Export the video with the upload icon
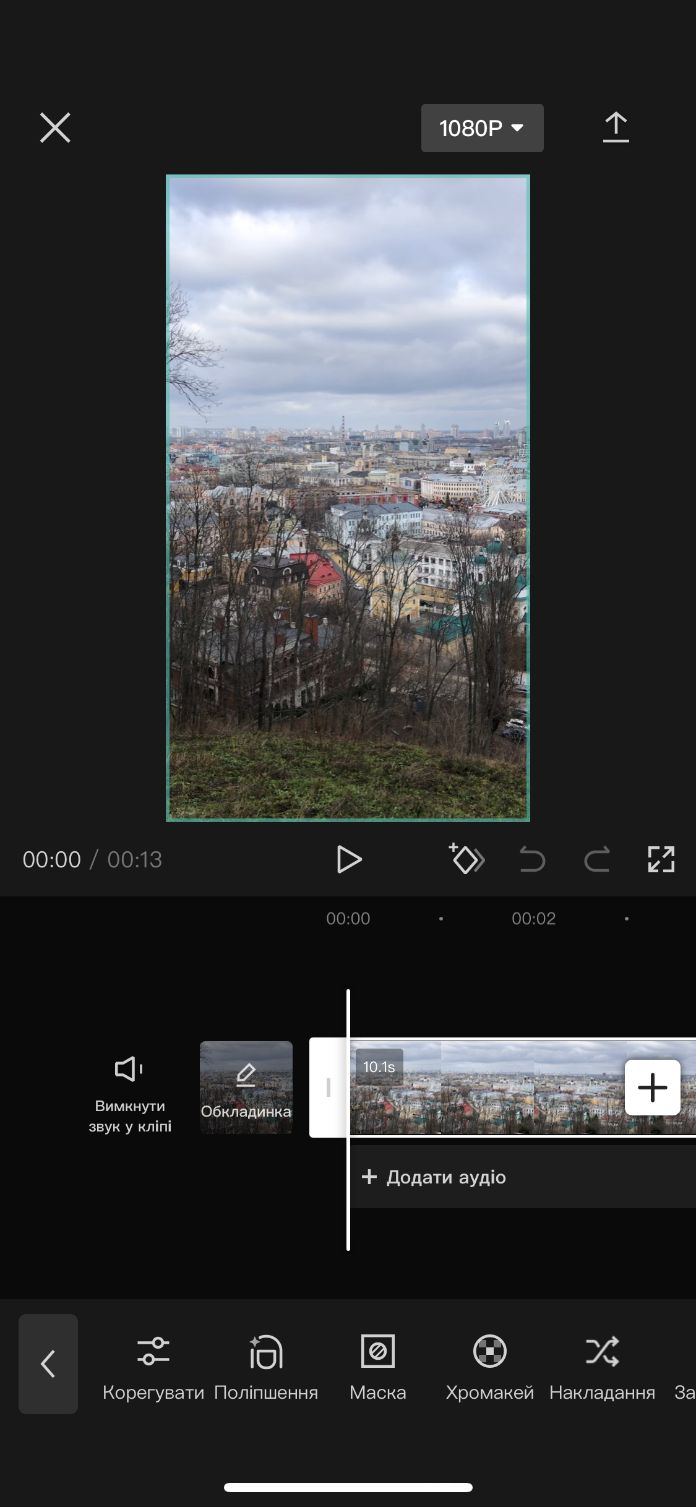Viewport: 696px width, 1507px height. coord(616,128)
